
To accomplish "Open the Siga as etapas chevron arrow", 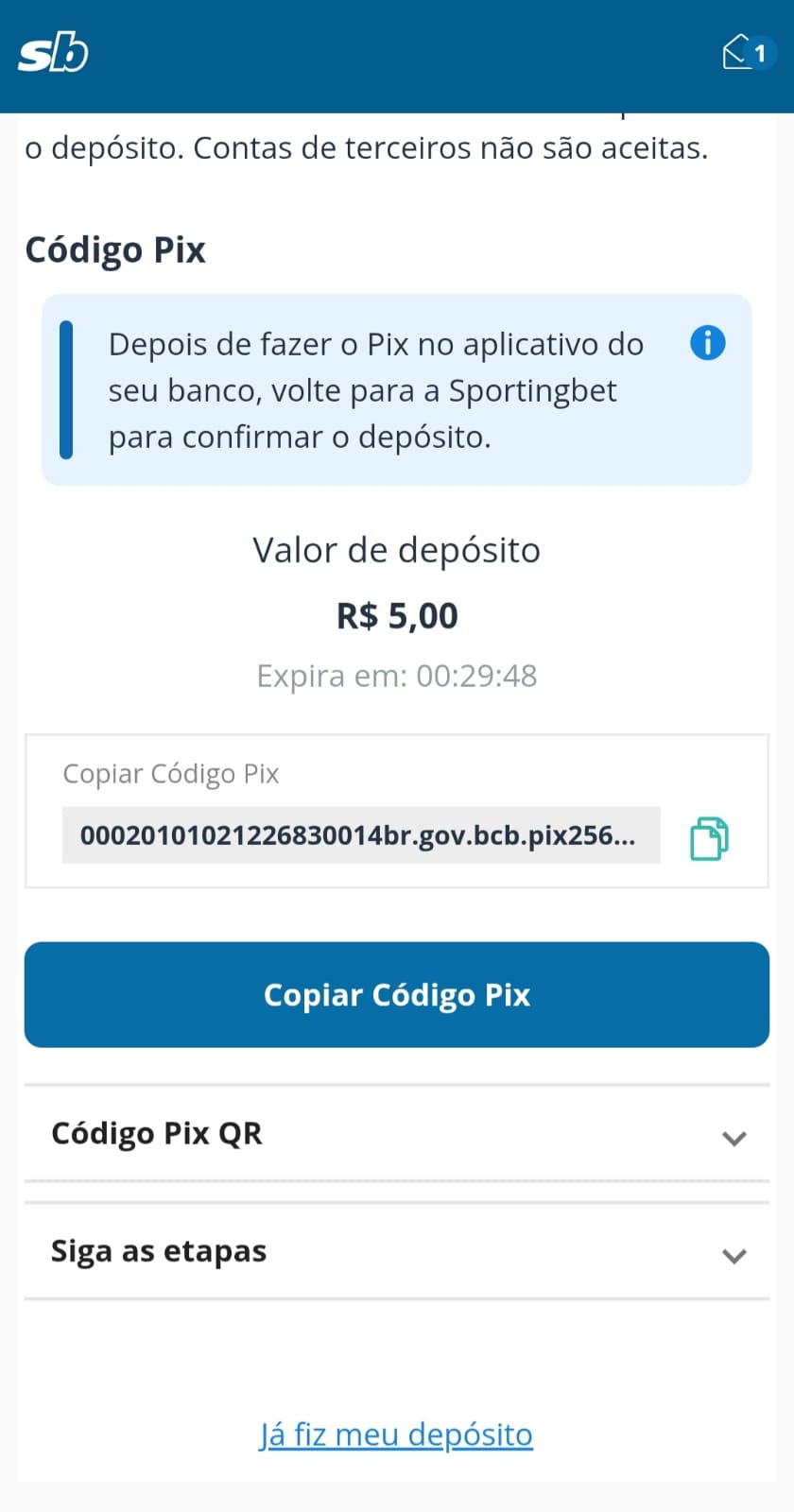I will 734,1256.
